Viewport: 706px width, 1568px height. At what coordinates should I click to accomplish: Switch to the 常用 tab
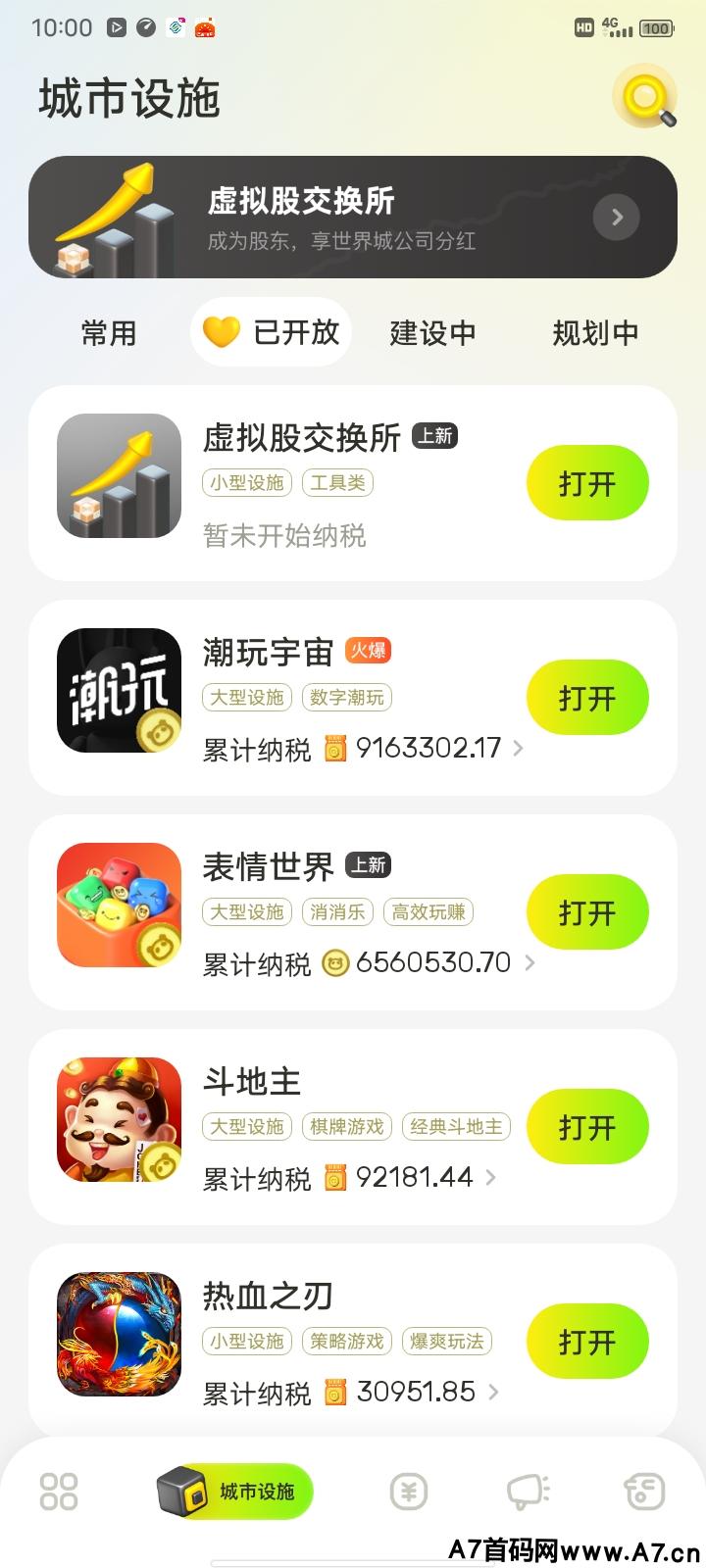coord(108,333)
